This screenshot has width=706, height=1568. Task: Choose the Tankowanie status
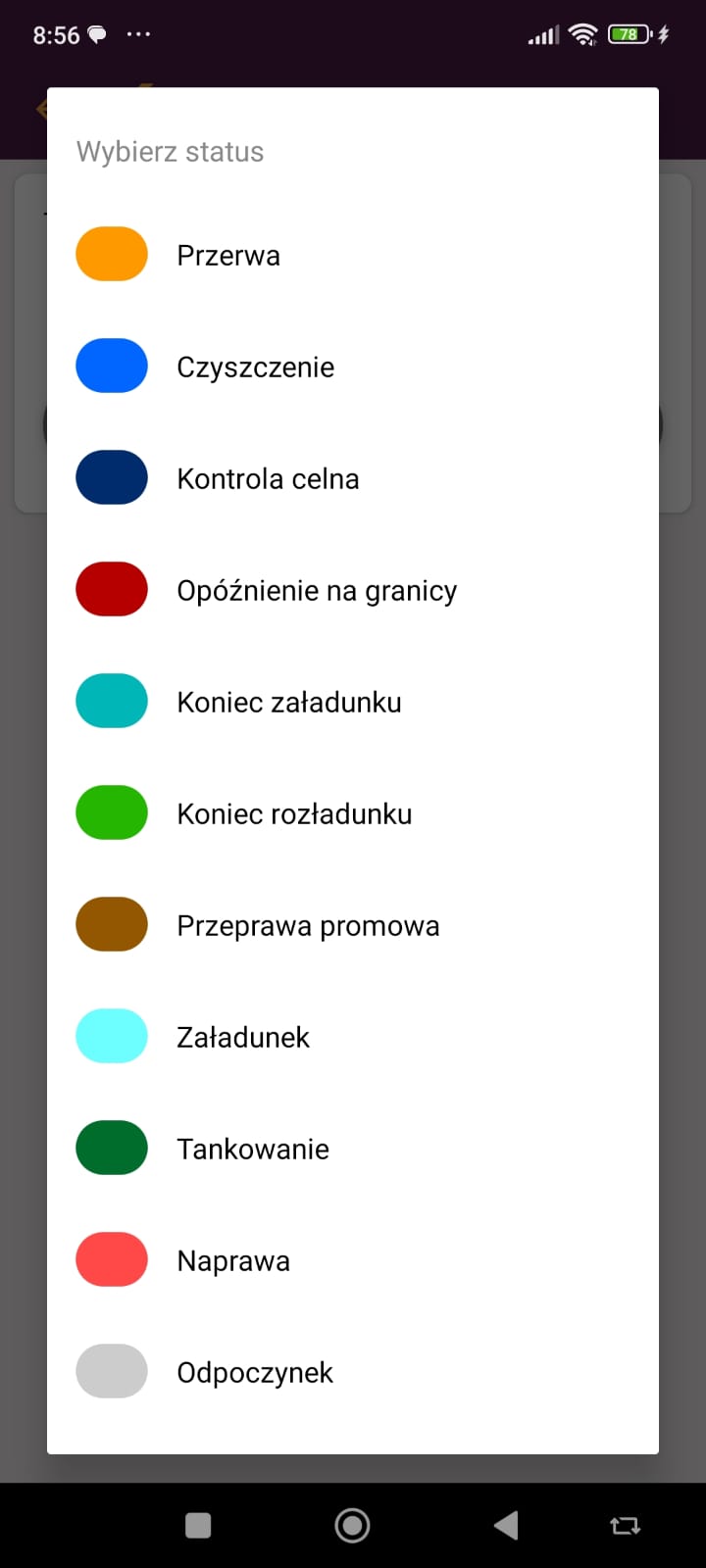point(353,1149)
